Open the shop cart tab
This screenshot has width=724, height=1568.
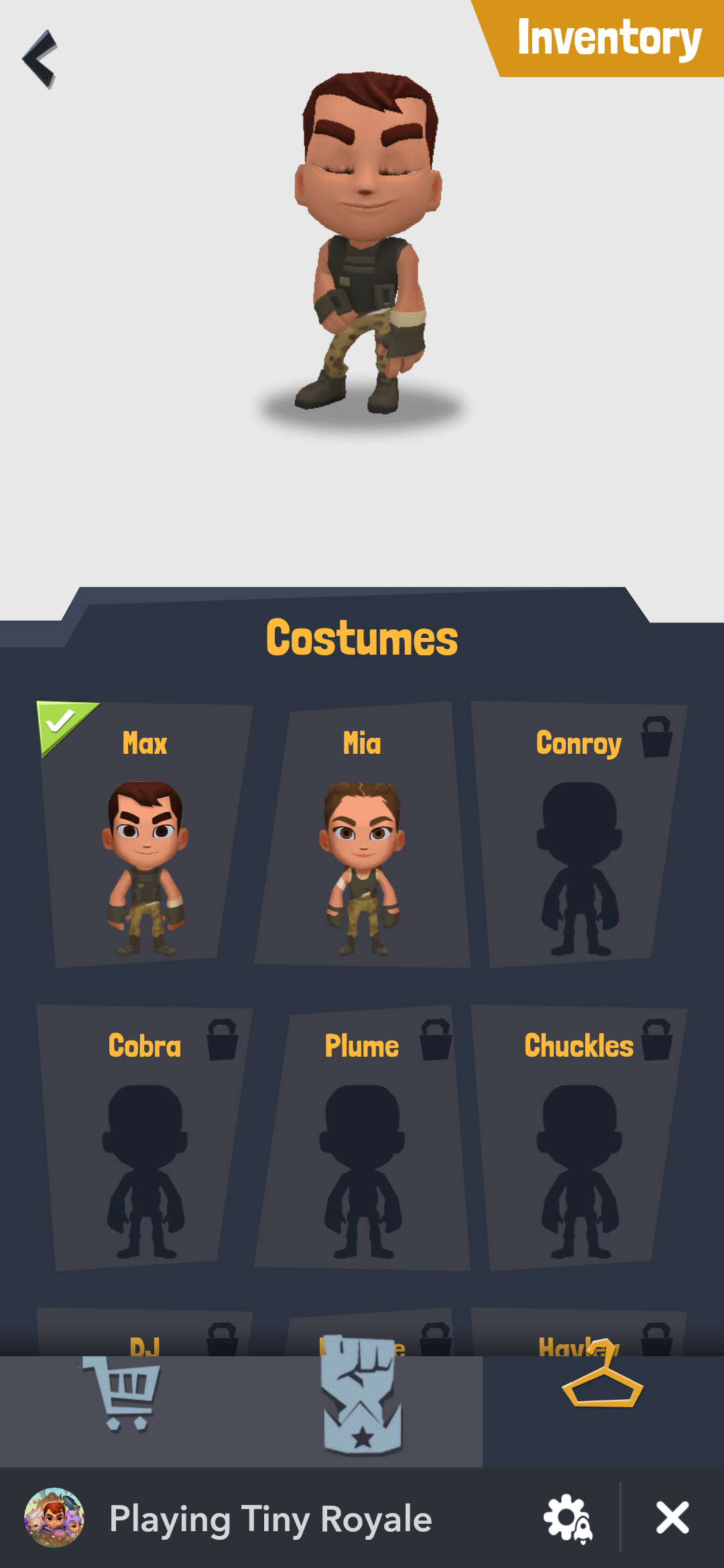pos(122,1395)
